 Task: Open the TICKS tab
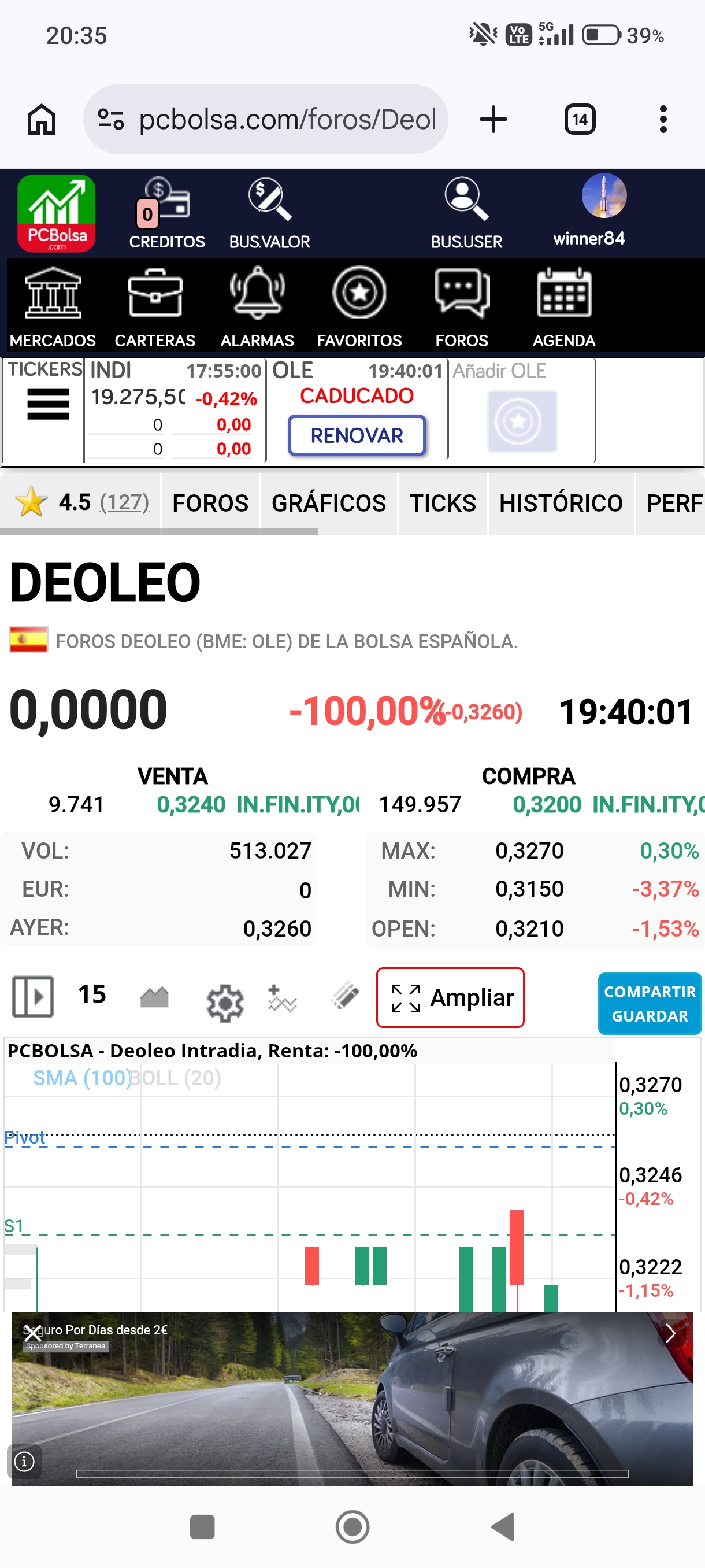442,504
